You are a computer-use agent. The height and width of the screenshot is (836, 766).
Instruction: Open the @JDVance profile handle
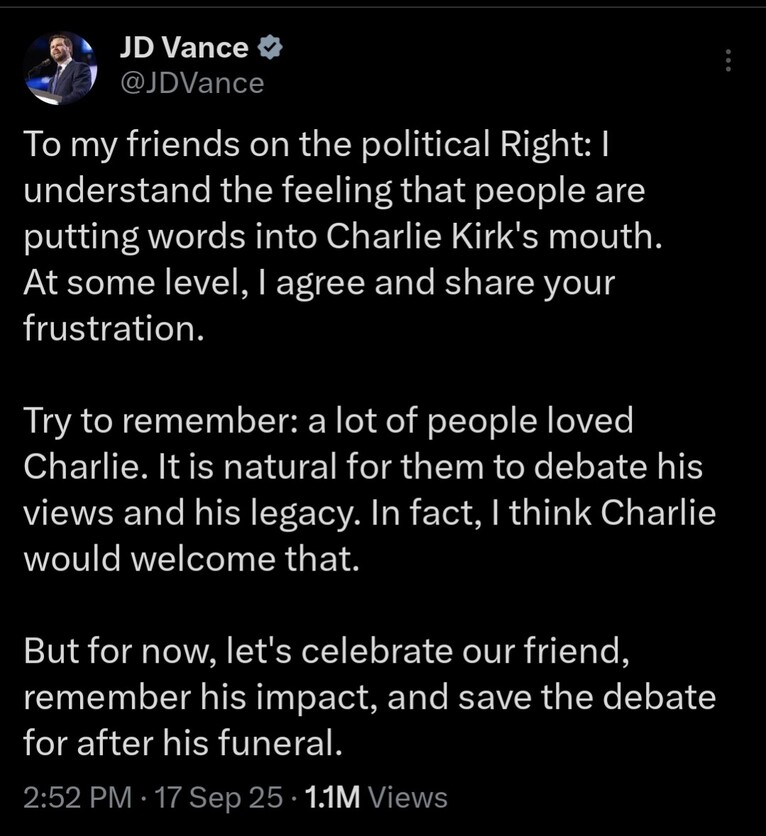click(192, 84)
